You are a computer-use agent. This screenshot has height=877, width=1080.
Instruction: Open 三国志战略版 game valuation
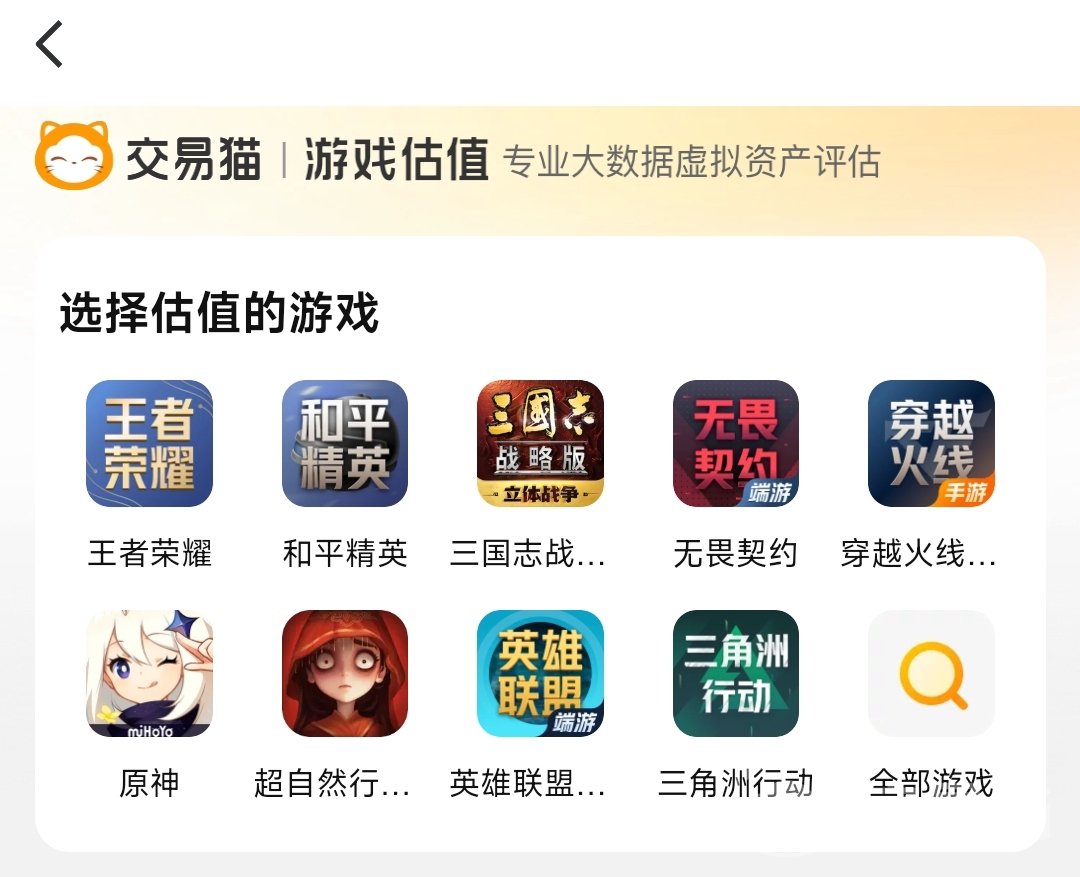[x=540, y=443]
